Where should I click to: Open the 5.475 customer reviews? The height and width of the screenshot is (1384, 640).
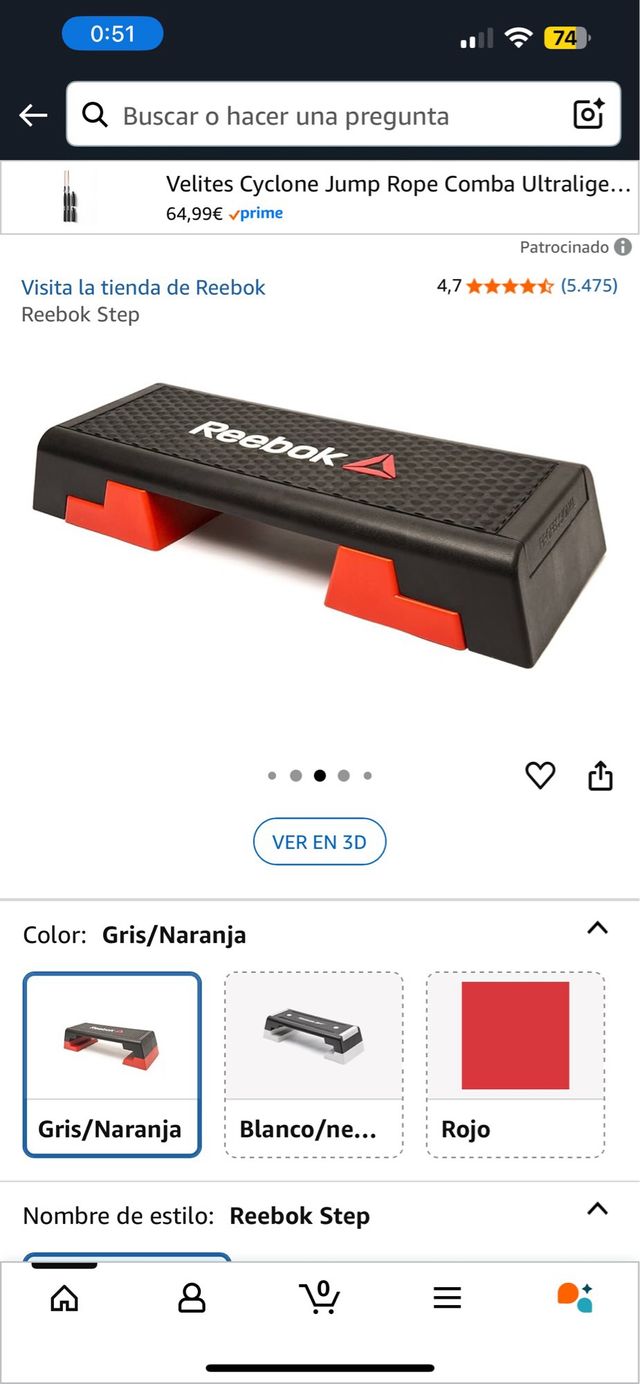pyautogui.click(x=588, y=286)
